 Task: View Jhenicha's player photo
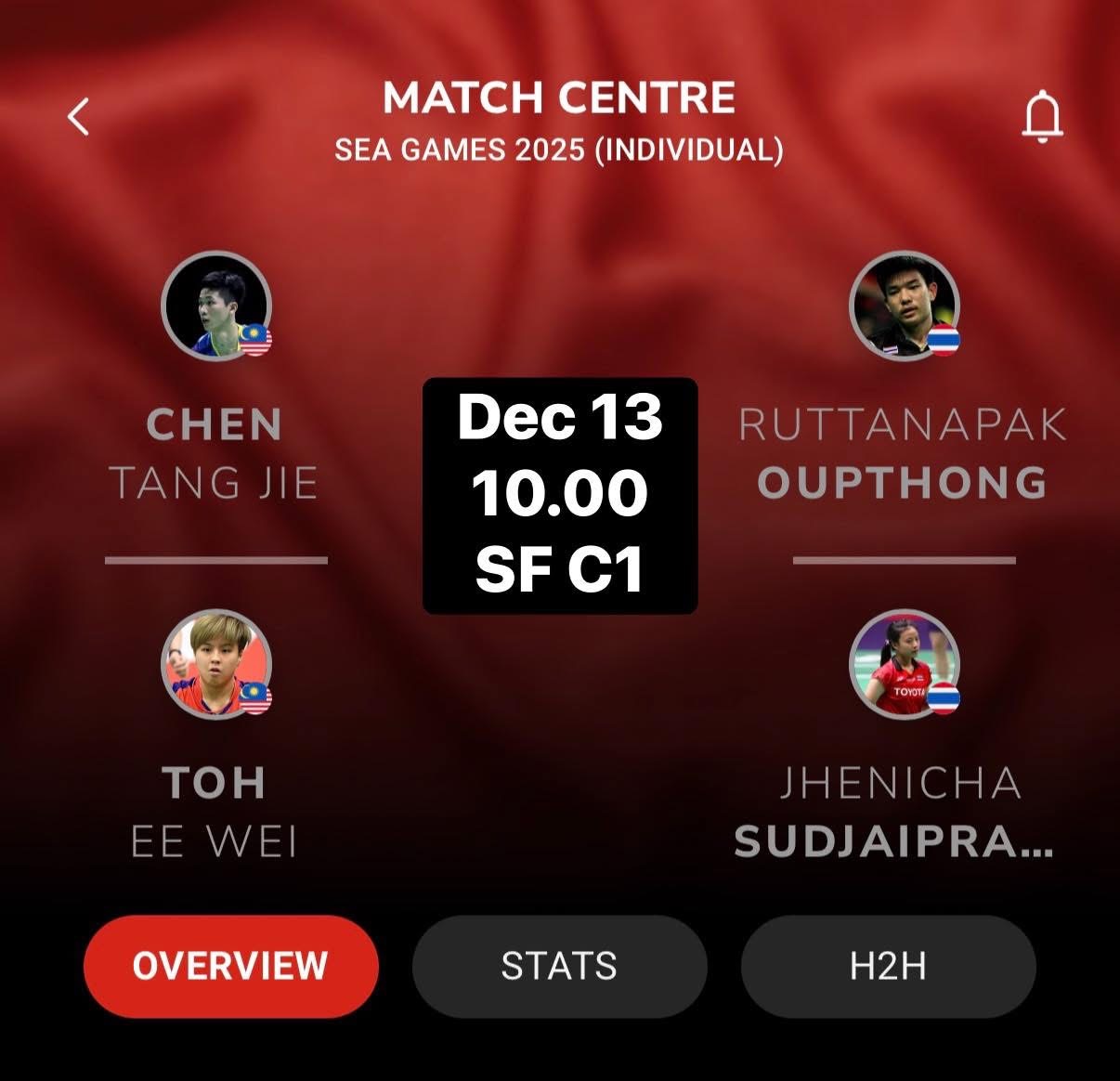tap(904, 663)
